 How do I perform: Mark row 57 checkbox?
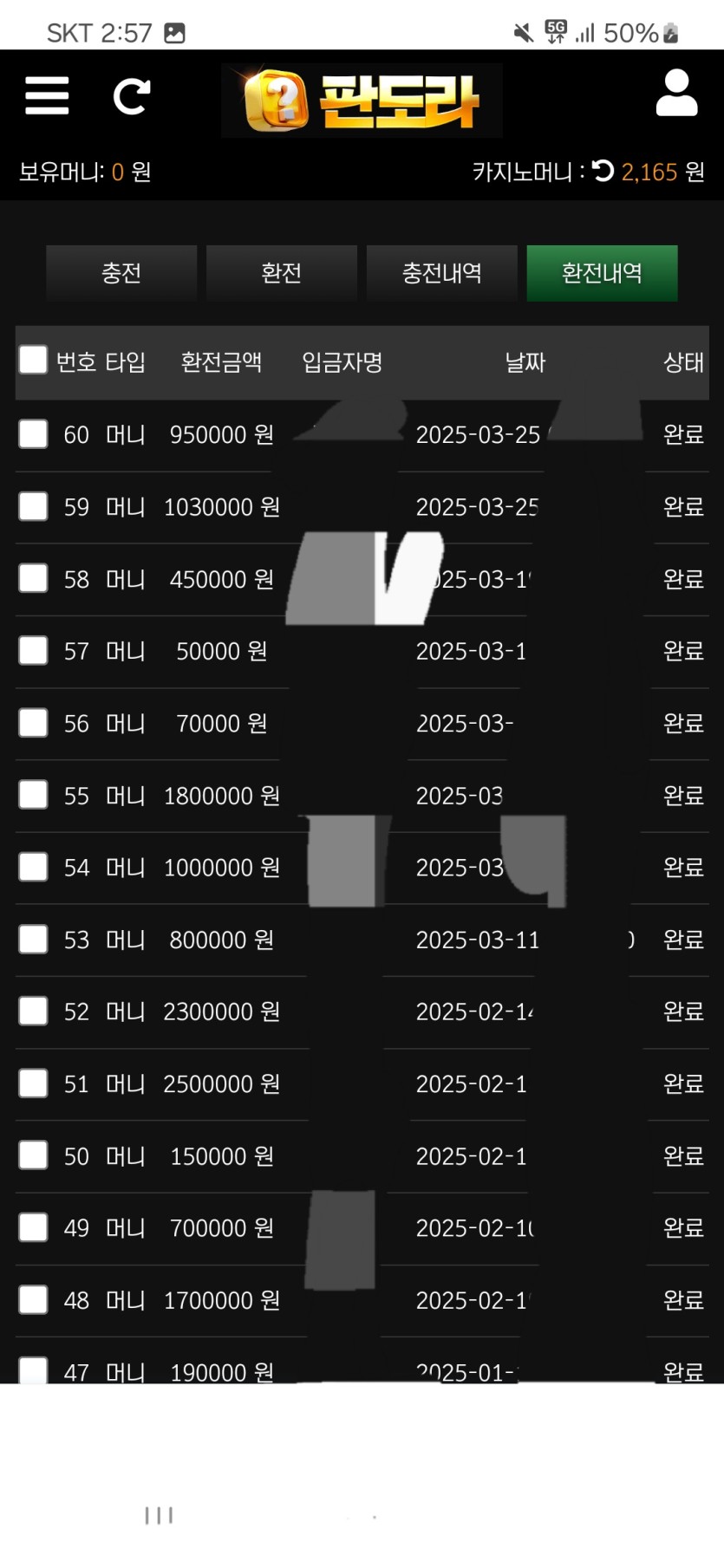coord(33,650)
